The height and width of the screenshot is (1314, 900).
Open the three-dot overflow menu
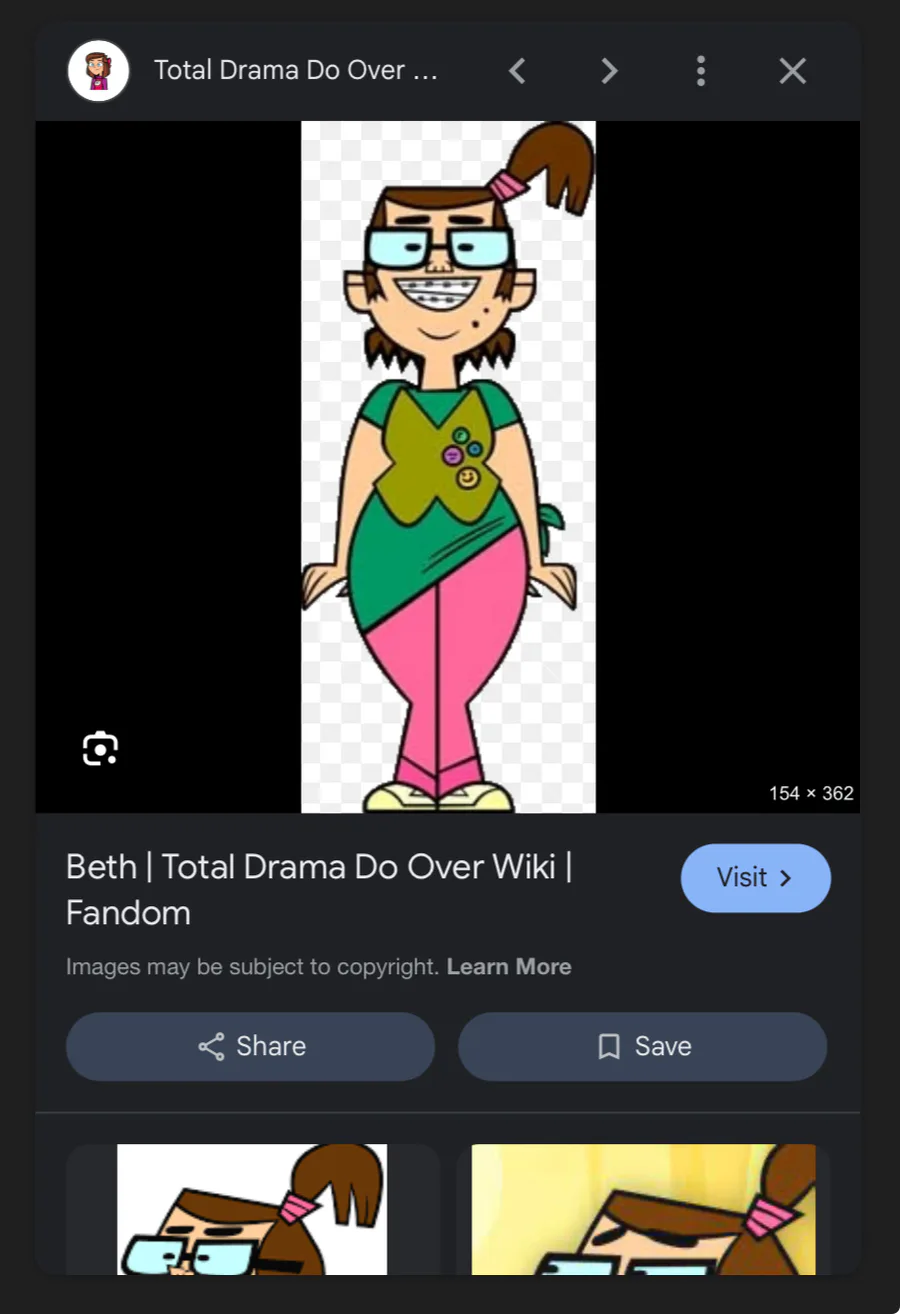700,71
